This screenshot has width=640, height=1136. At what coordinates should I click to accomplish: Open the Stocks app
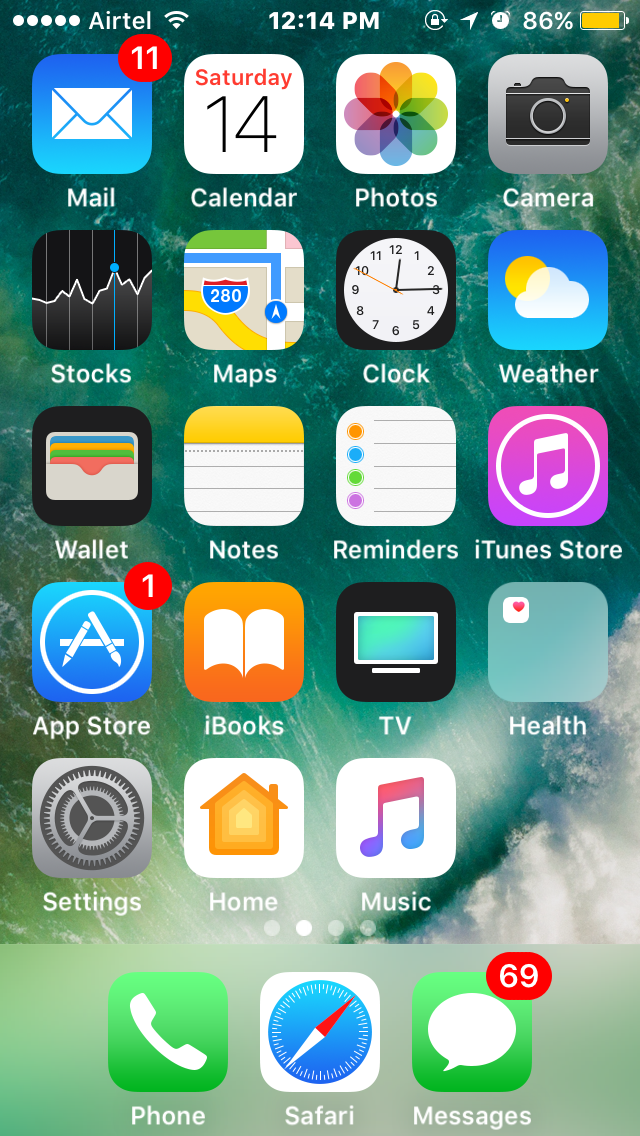tap(92, 290)
